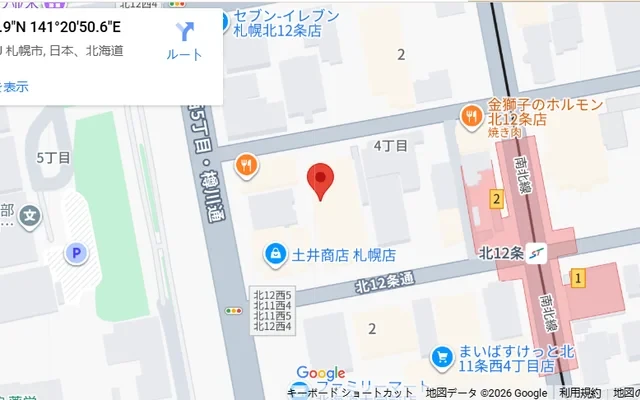Screen dimensions: 640x400
Task: Tap the red location pin
Action: coord(319,181)
